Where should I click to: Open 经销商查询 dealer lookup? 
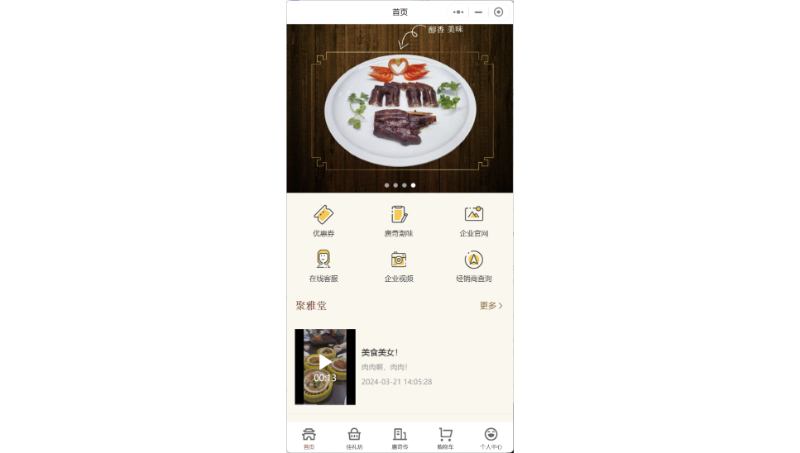click(474, 265)
